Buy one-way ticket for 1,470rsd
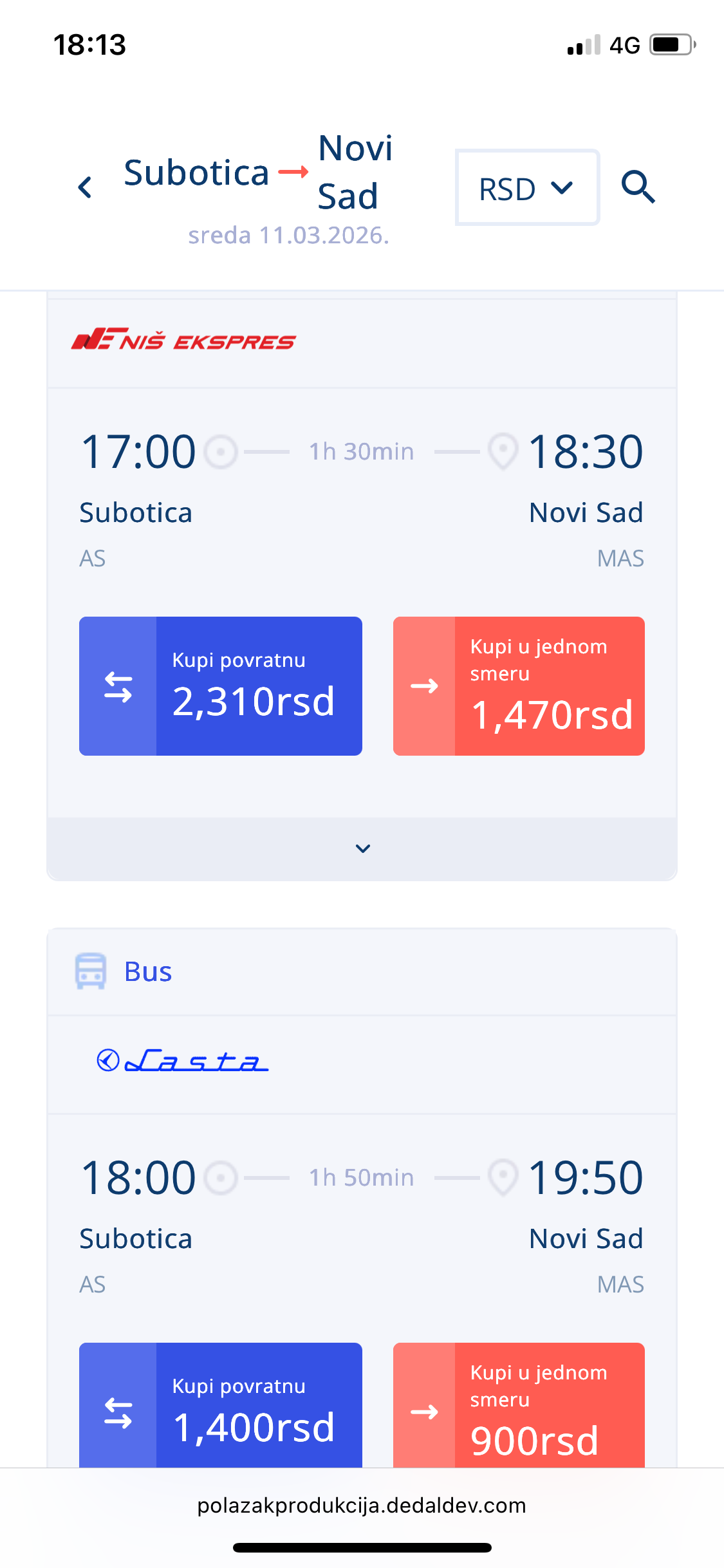 519,686
